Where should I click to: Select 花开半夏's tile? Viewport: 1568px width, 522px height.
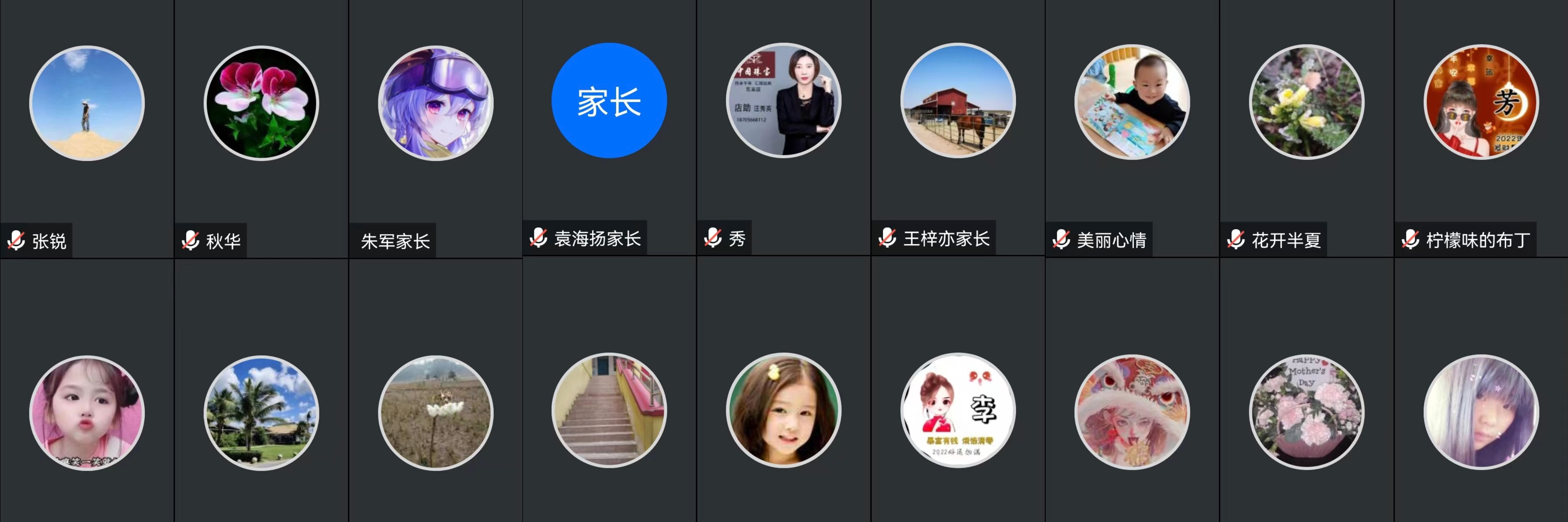click(x=1306, y=102)
